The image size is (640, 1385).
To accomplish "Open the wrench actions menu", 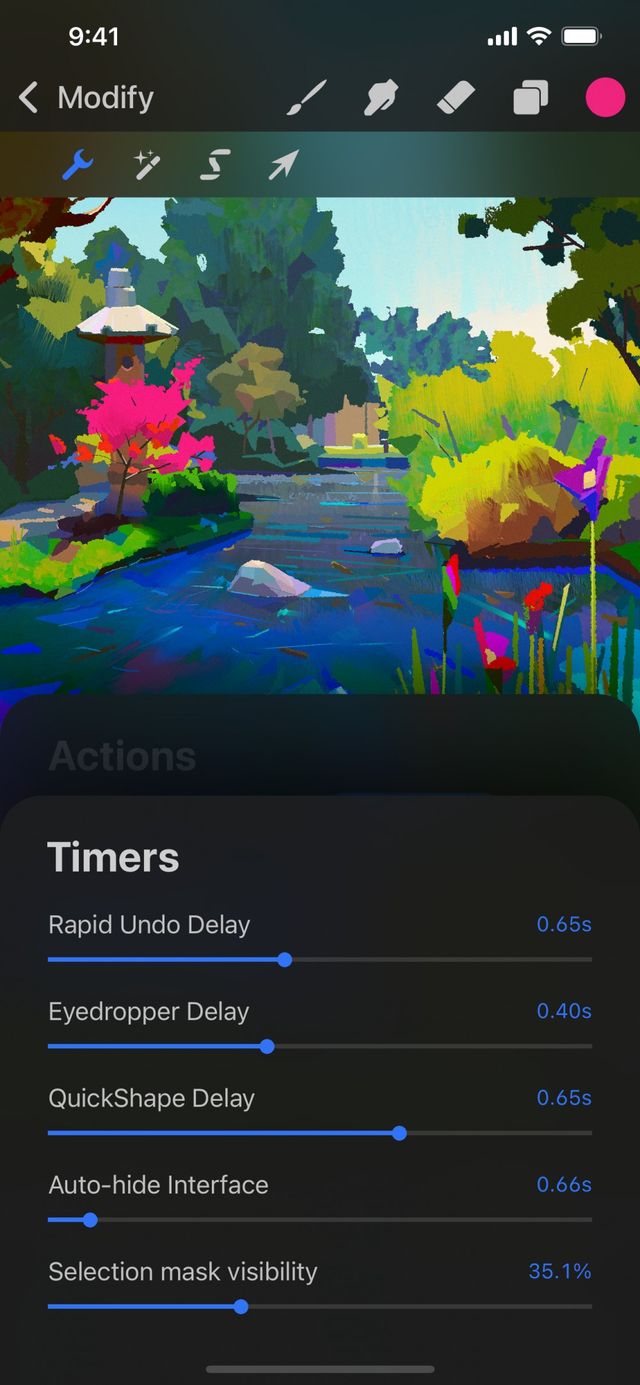I will point(78,164).
